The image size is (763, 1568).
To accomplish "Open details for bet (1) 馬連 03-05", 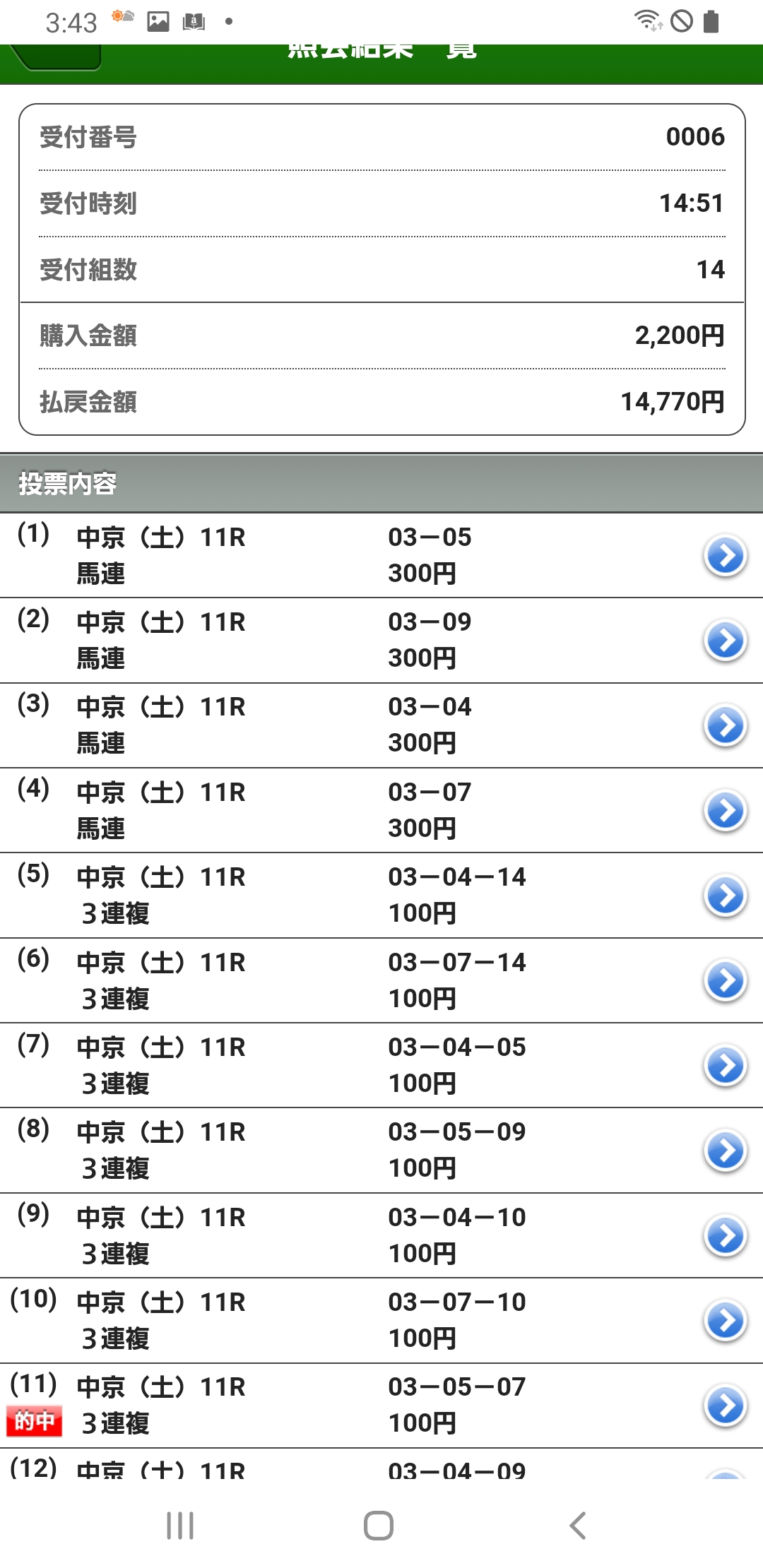I will [725, 556].
